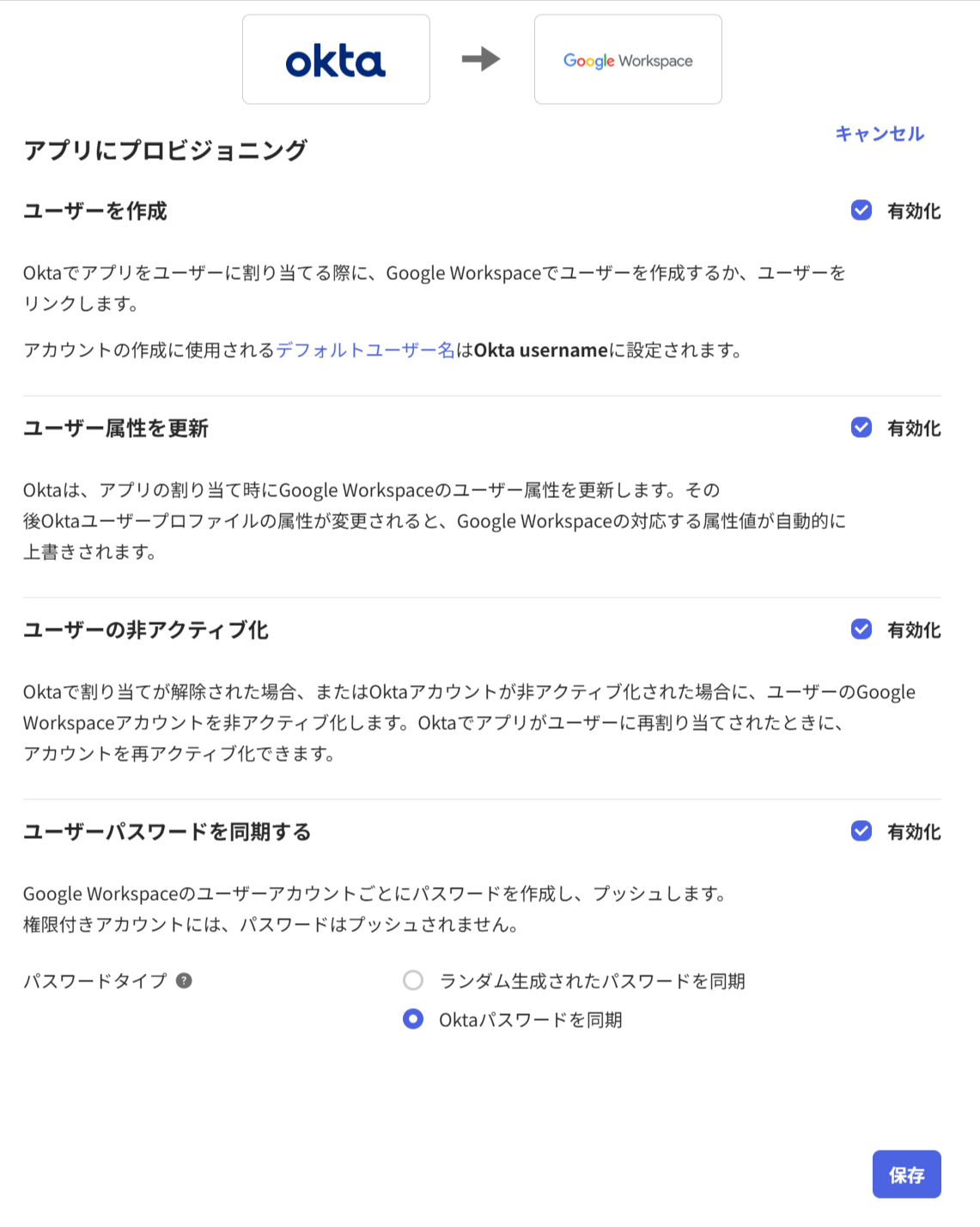Select ランダム生成されたパスワードを同期 option
980x1227 pixels.
coord(414,981)
